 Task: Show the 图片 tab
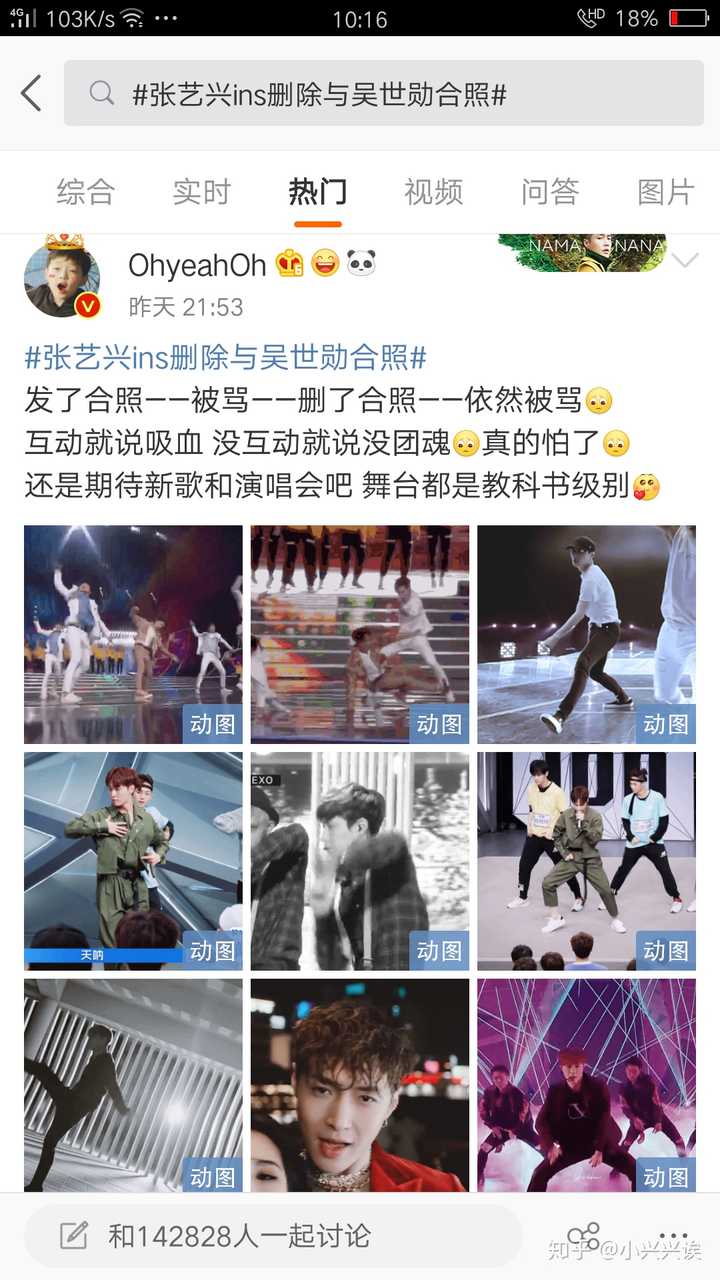click(665, 191)
